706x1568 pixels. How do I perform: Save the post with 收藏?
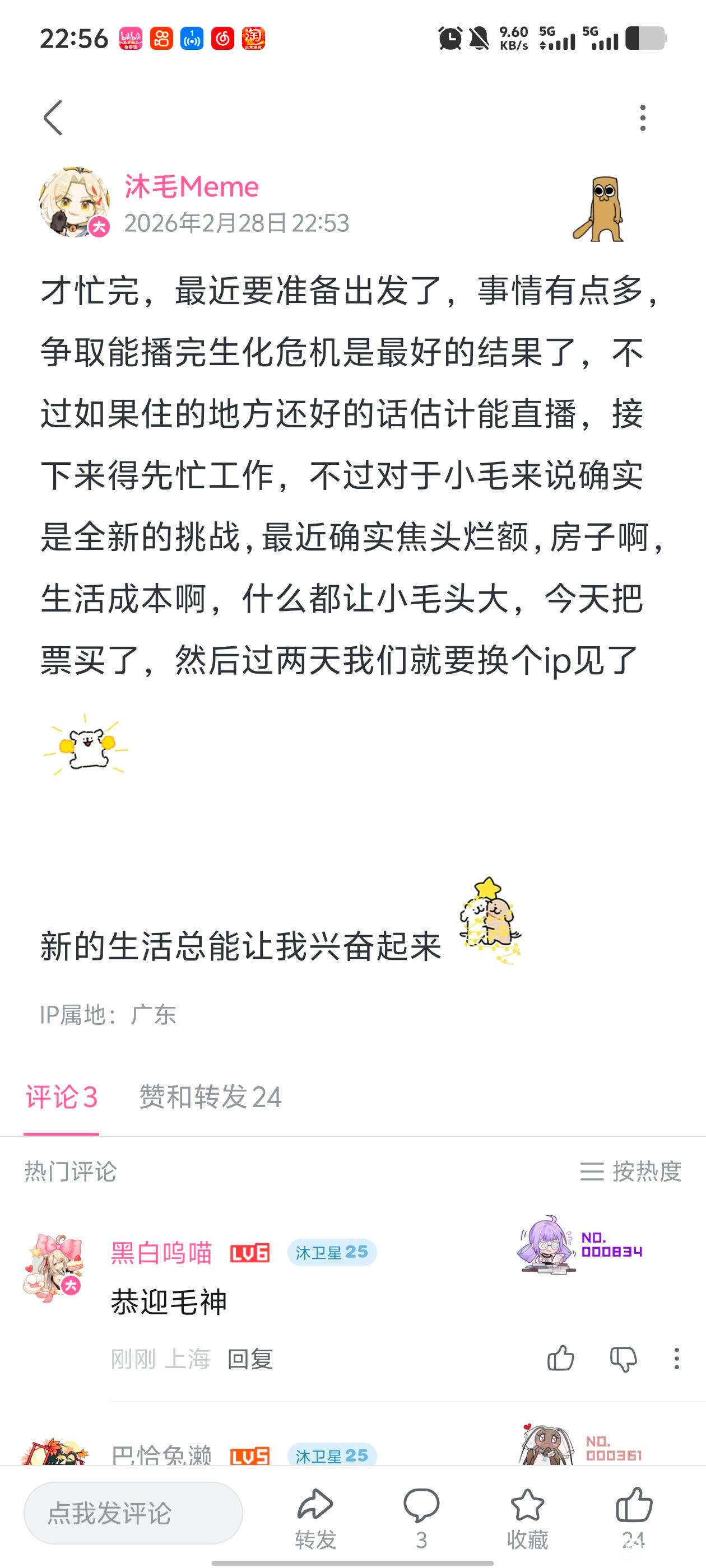coord(527,1518)
